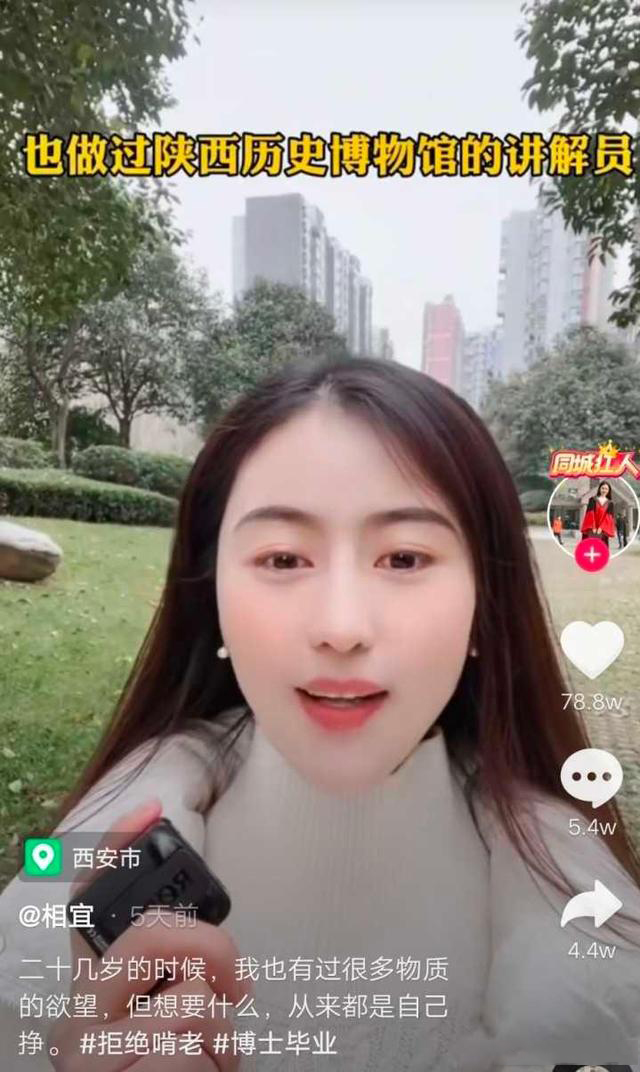Share this video via arrow icon

click(591, 905)
